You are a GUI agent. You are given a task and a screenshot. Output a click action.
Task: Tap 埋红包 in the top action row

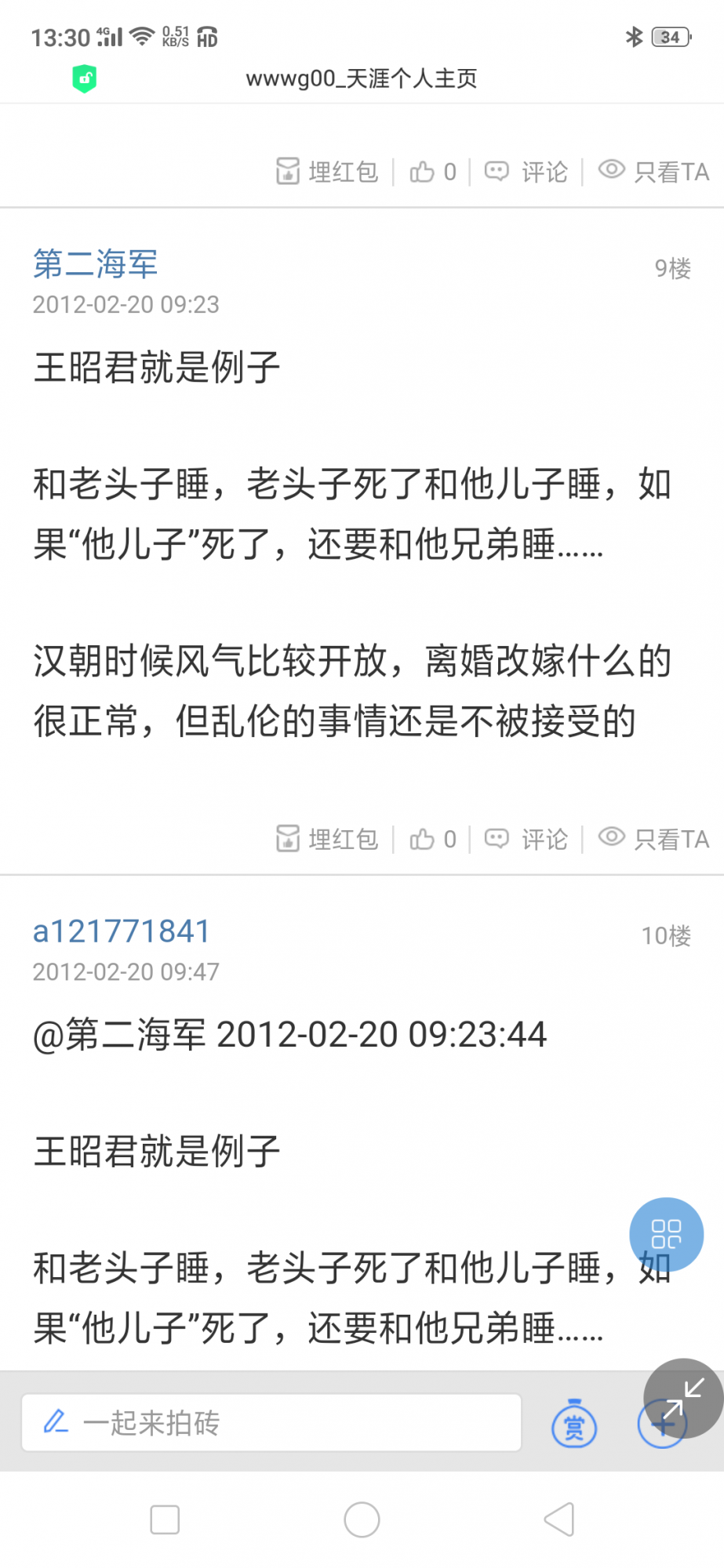(327, 172)
